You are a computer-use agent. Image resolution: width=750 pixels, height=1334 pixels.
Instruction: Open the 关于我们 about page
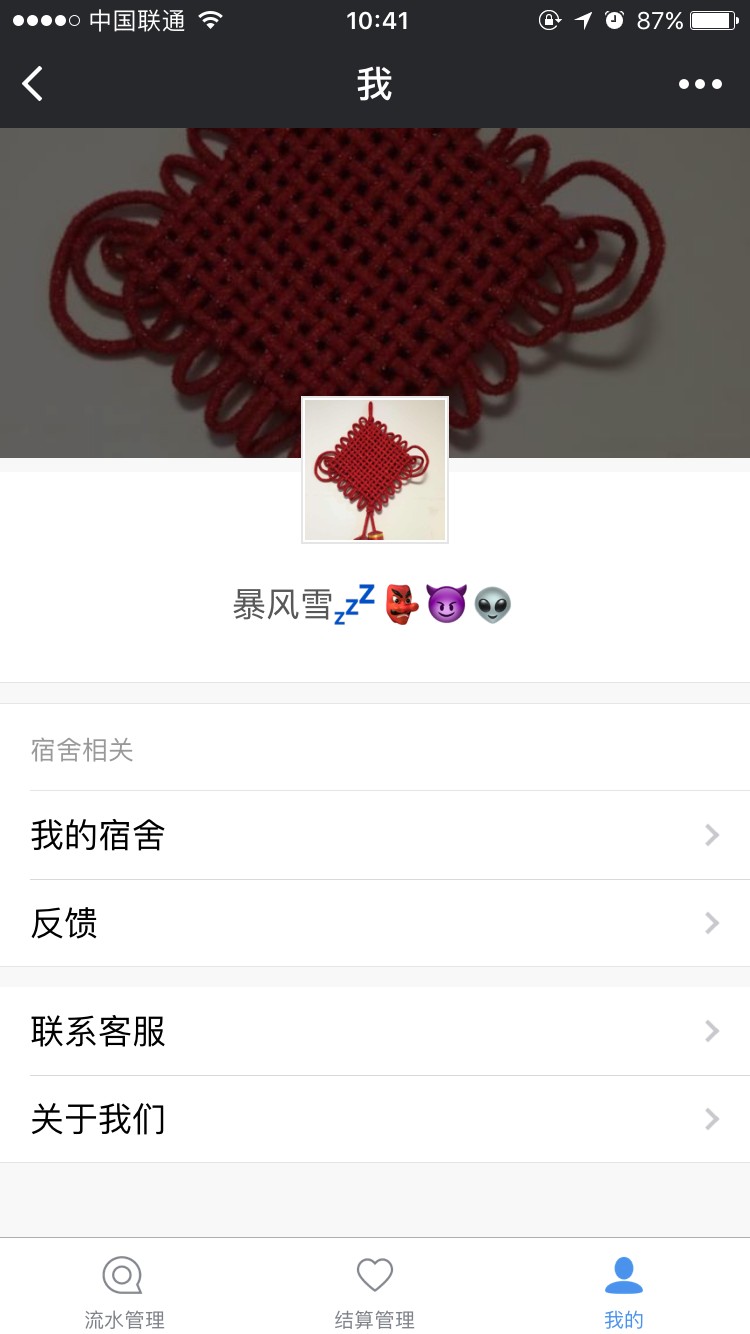coord(375,1119)
